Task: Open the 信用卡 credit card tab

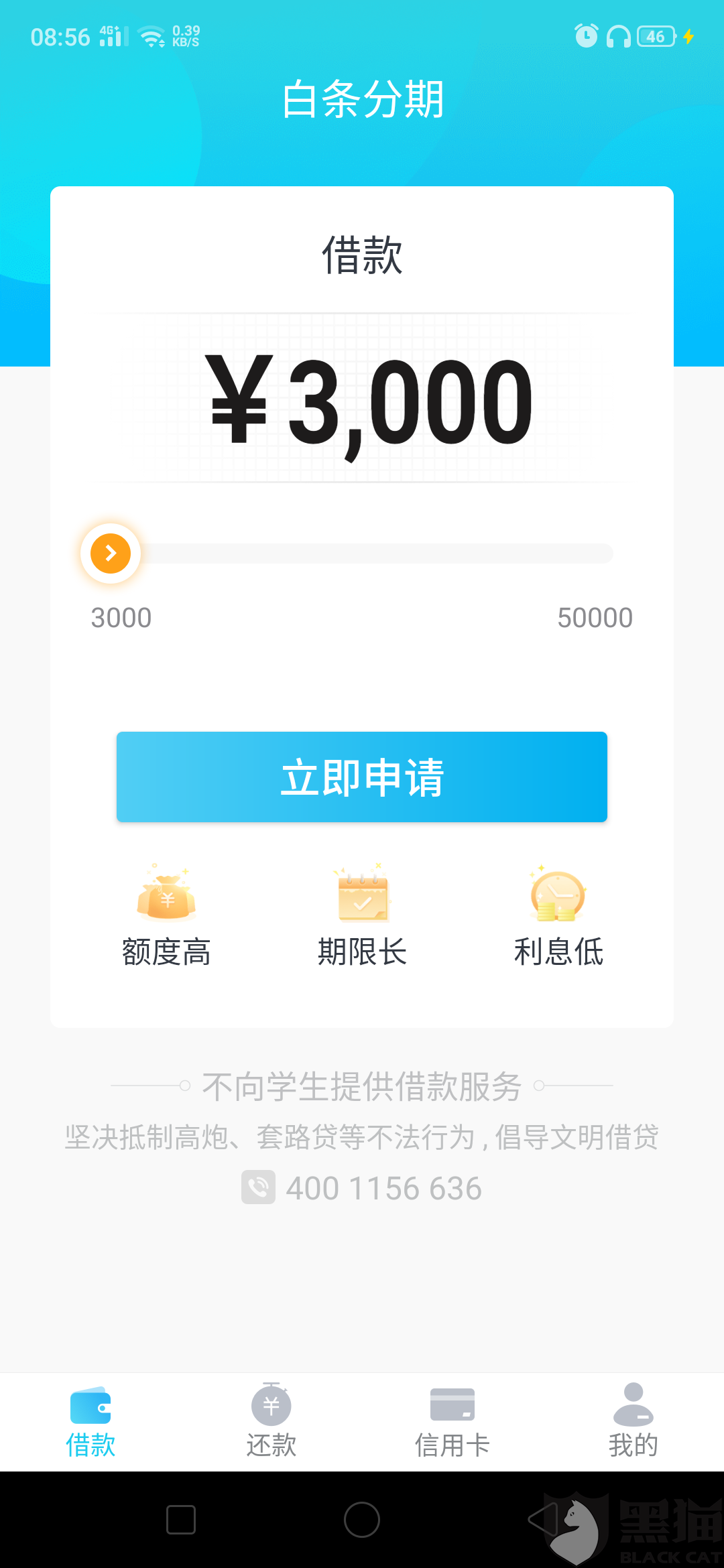Action: click(452, 1421)
